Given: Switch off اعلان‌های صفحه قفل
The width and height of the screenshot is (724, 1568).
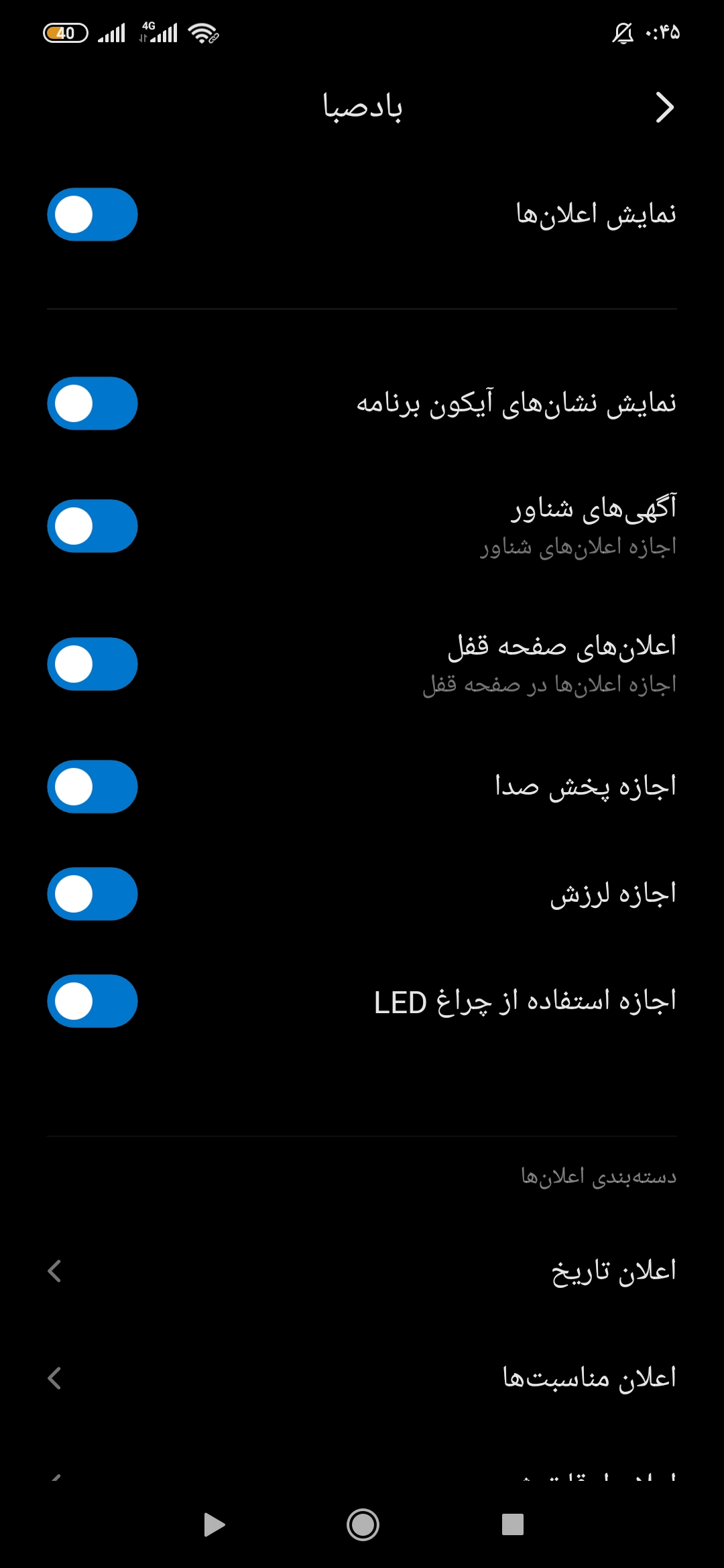Looking at the screenshot, I should (x=93, y=664).
